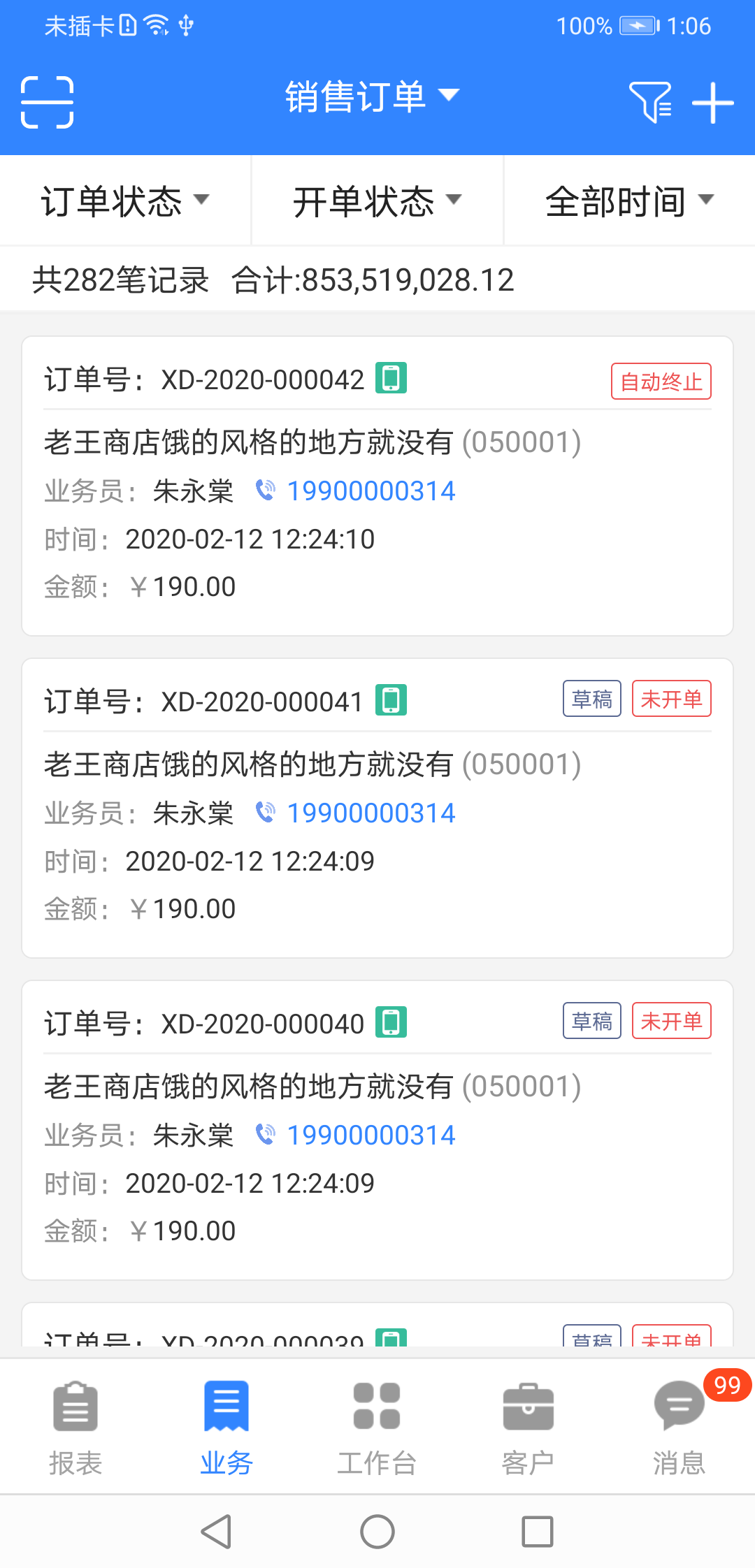Tap the mobile icon beside order XD-2020-000042
This screenshot has width=755, height=1568.
[x=390, y=377]
